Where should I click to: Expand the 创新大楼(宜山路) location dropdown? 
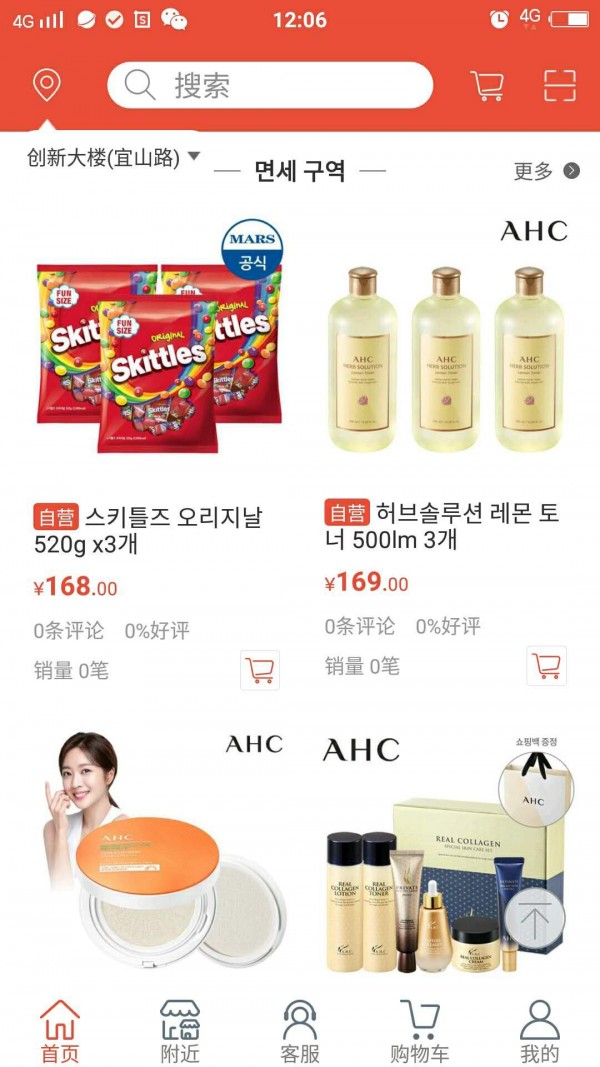(114, 158)
